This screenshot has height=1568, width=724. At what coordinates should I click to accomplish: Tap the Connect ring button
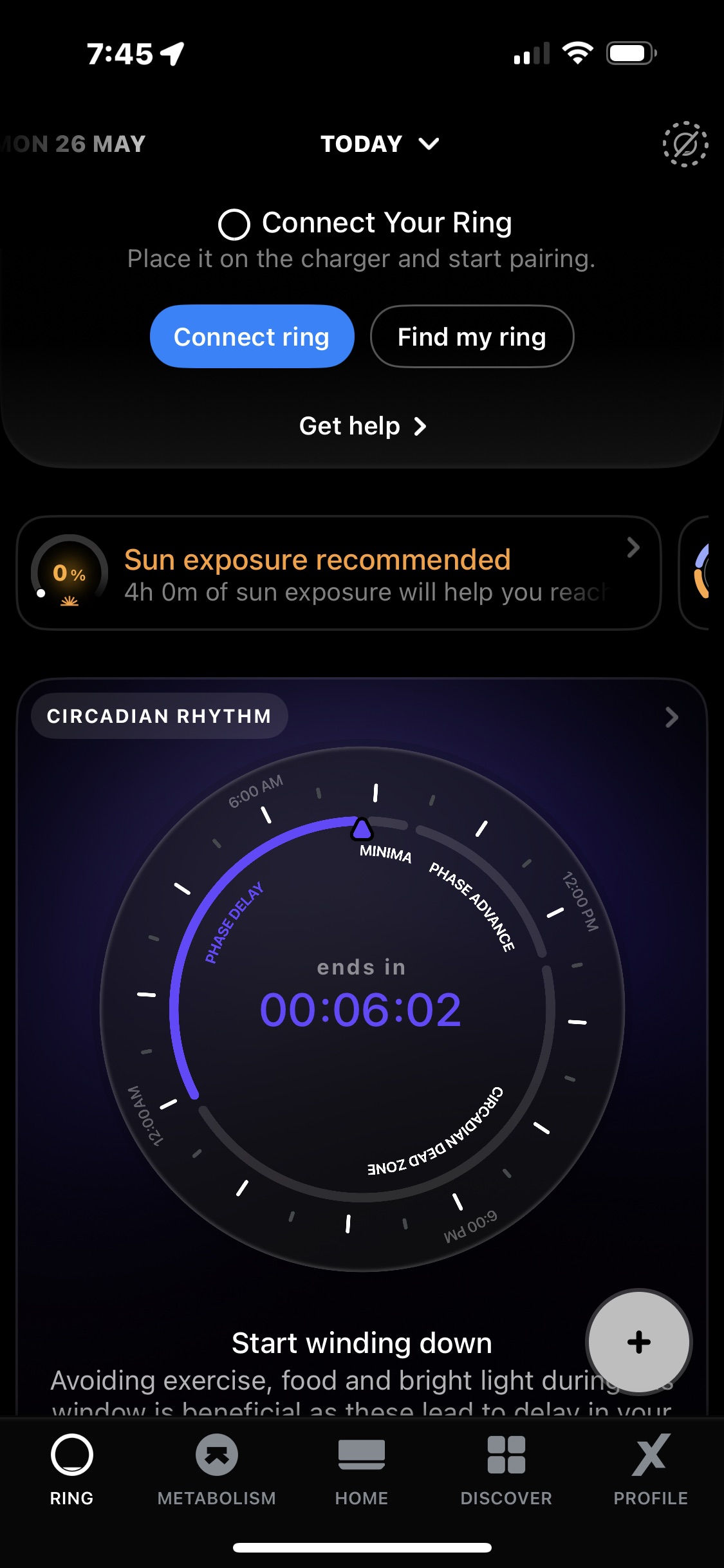click(x=252, y=337)
